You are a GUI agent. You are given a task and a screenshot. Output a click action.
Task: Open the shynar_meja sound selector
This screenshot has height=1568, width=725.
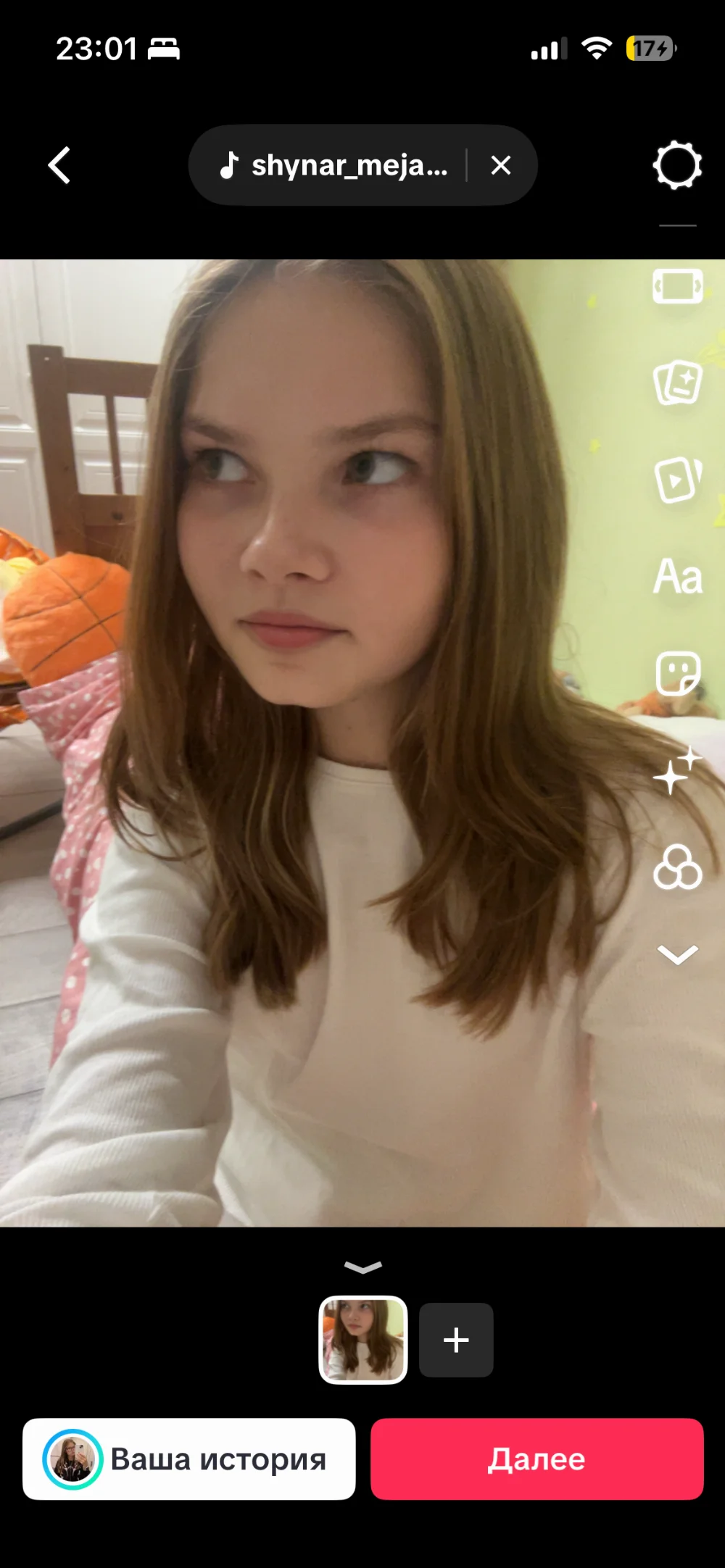pos(335,165)
